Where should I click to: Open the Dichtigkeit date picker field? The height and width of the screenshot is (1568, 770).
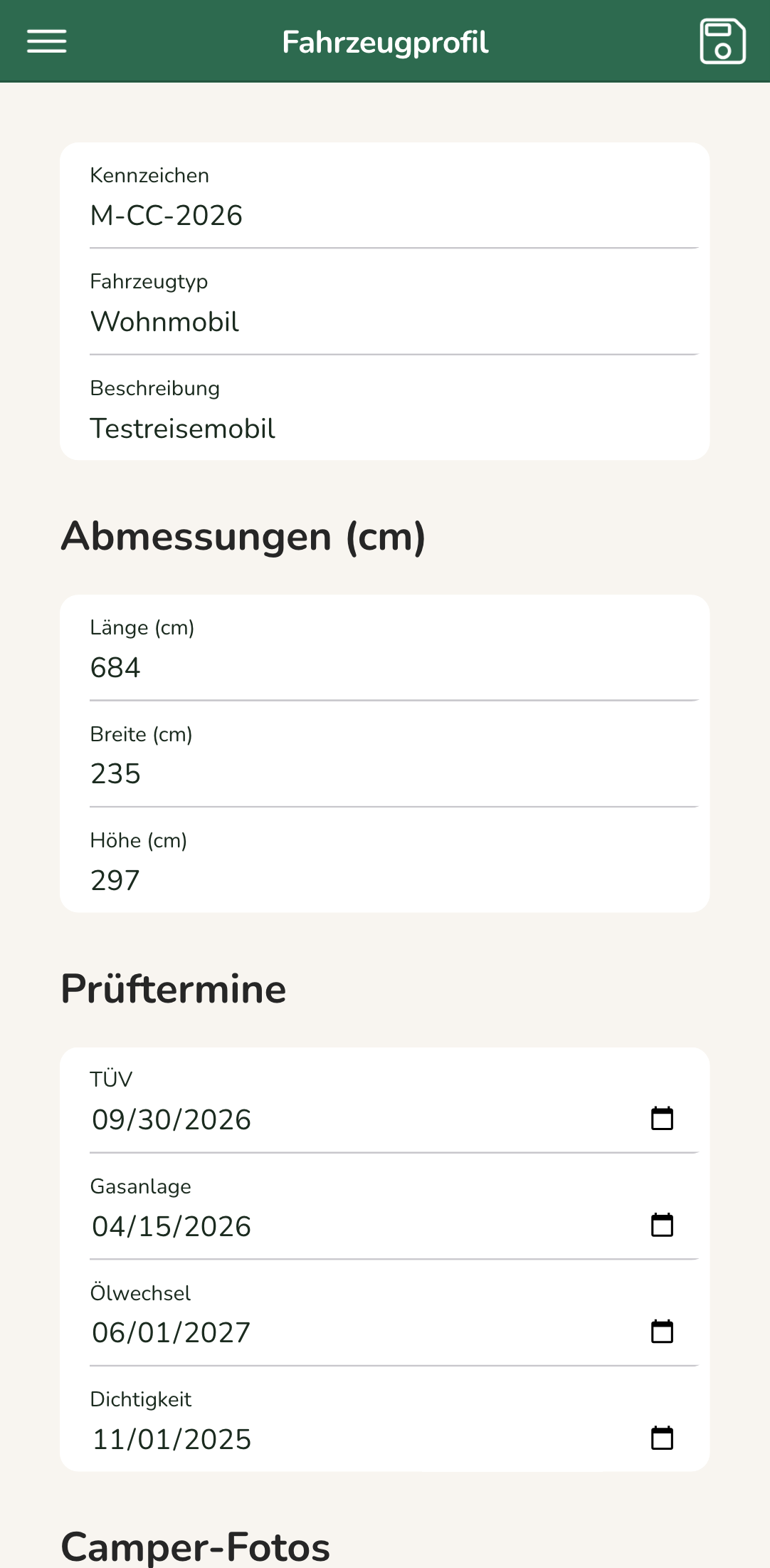click(285, 1439)
